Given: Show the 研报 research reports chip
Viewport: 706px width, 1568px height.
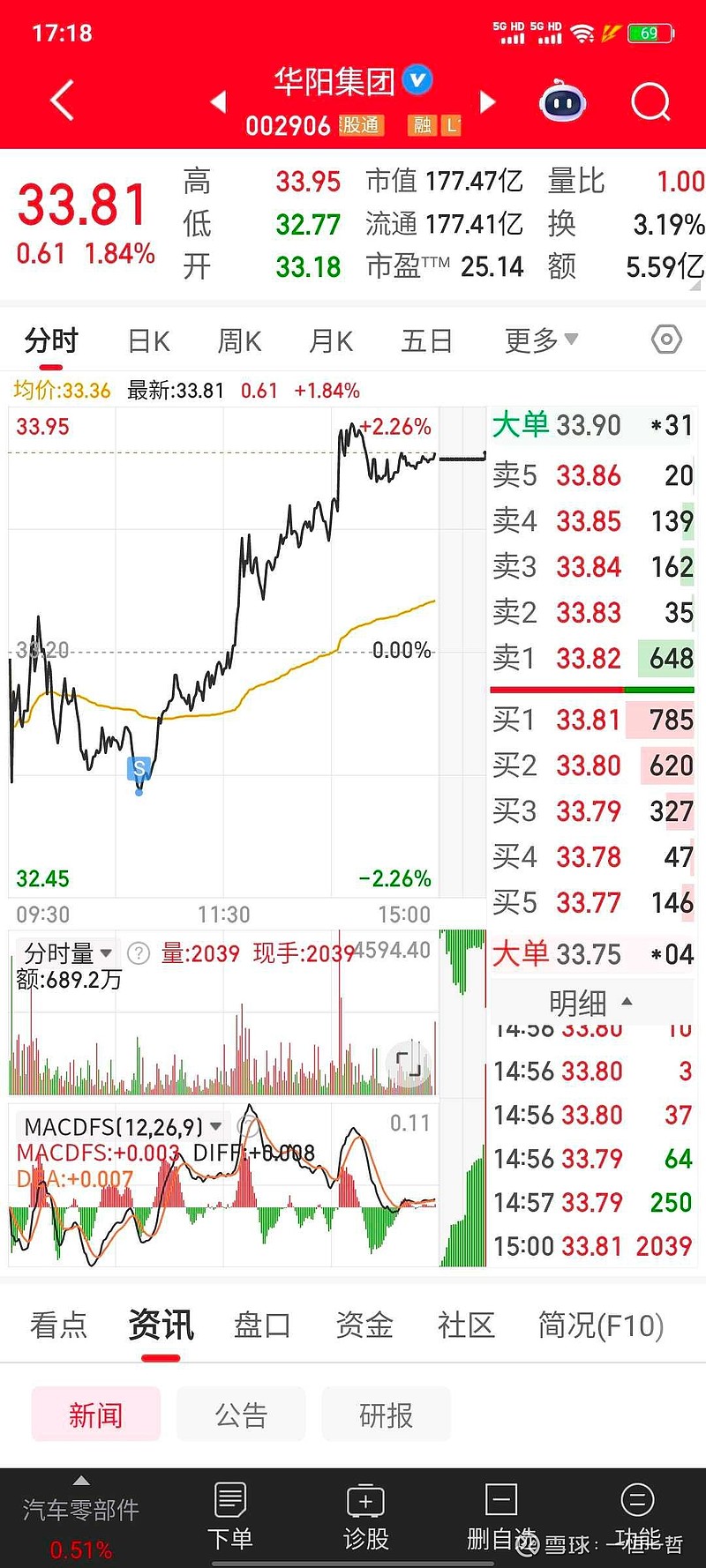Looking at the screenshot, I should pyautogui.click(x=386, y=1415).
